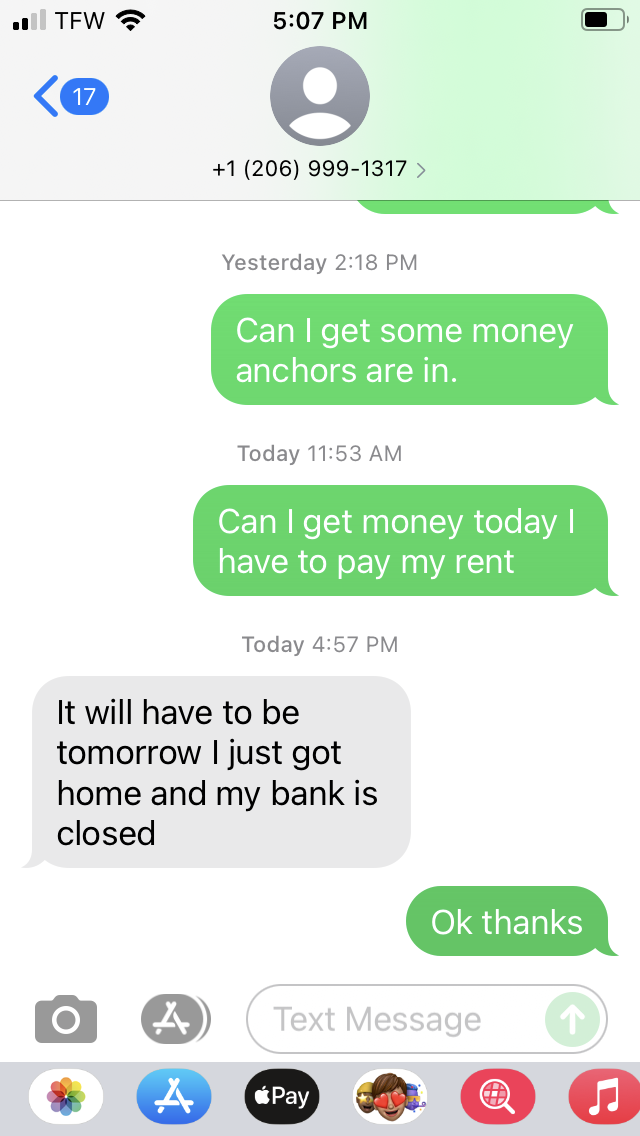Open the #images search app
The height and width of the screenshot is (1136, 640).
coord(497,1096)
